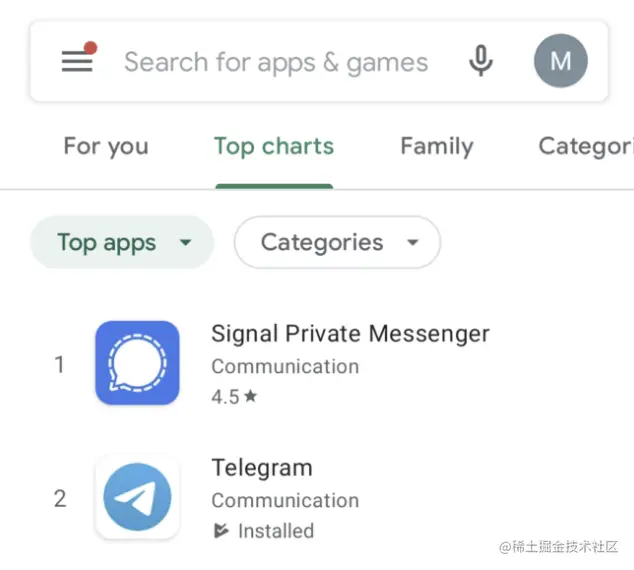This screenshot has height=570, width=634.
Task: Open the Categories top tab
Action: click(x=585, y=147)
